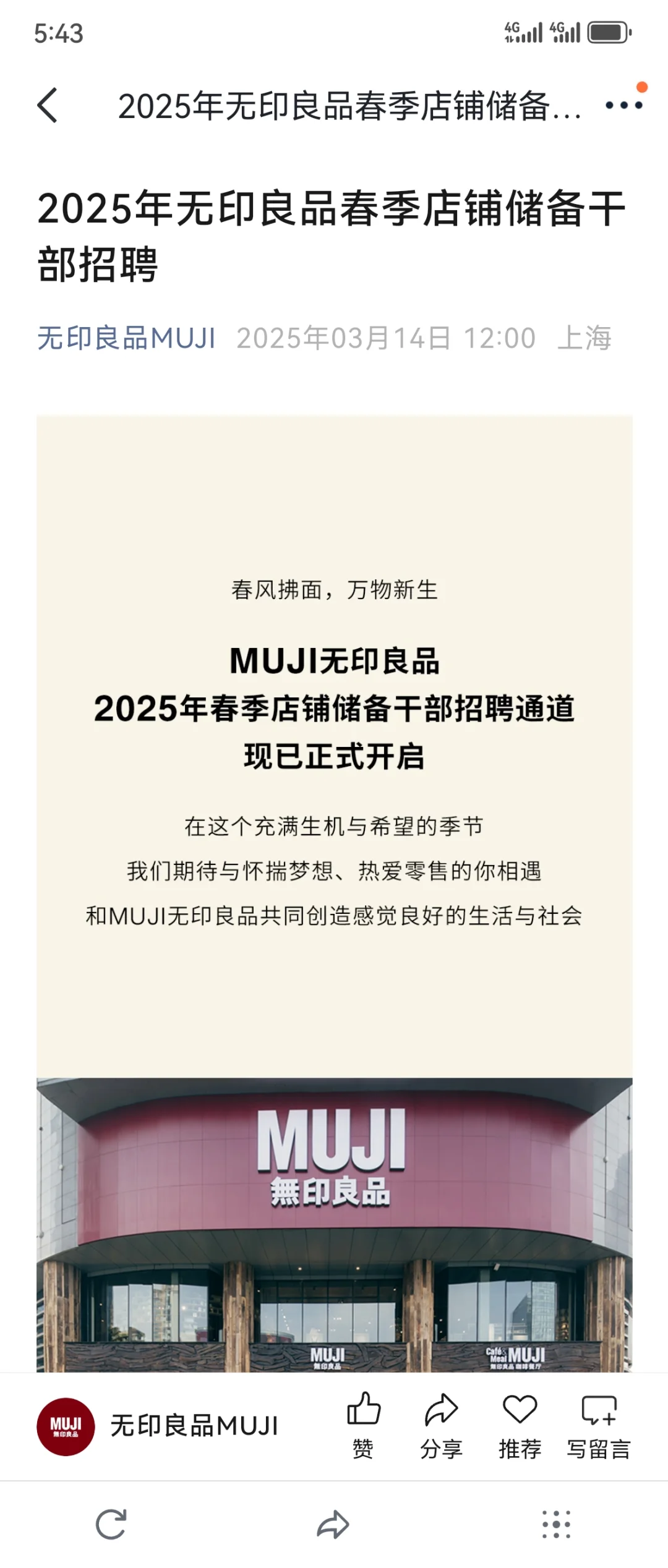
Task: Open the 无印良品MUJI account link under the title
Action: [126, 338]
